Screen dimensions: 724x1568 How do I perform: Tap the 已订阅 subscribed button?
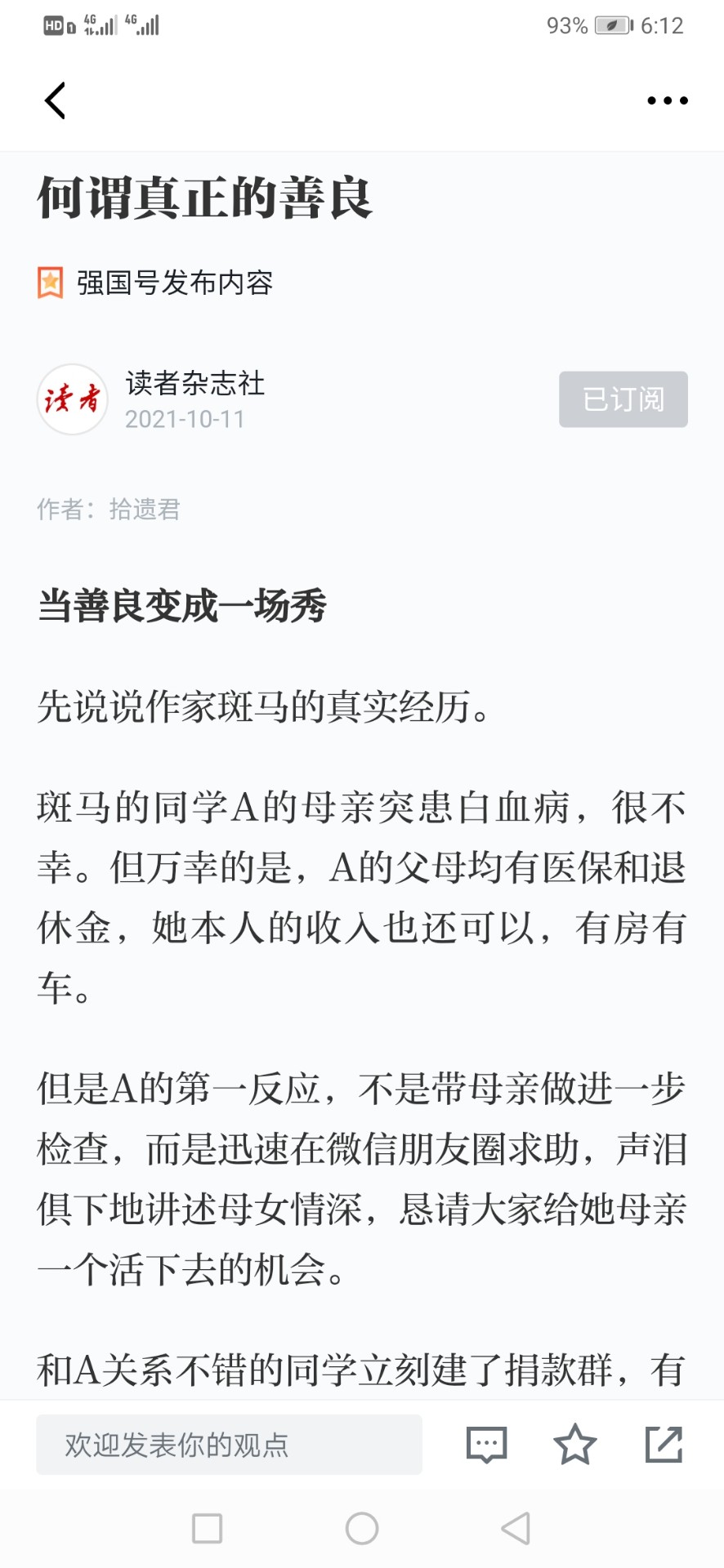coord(623,399)
